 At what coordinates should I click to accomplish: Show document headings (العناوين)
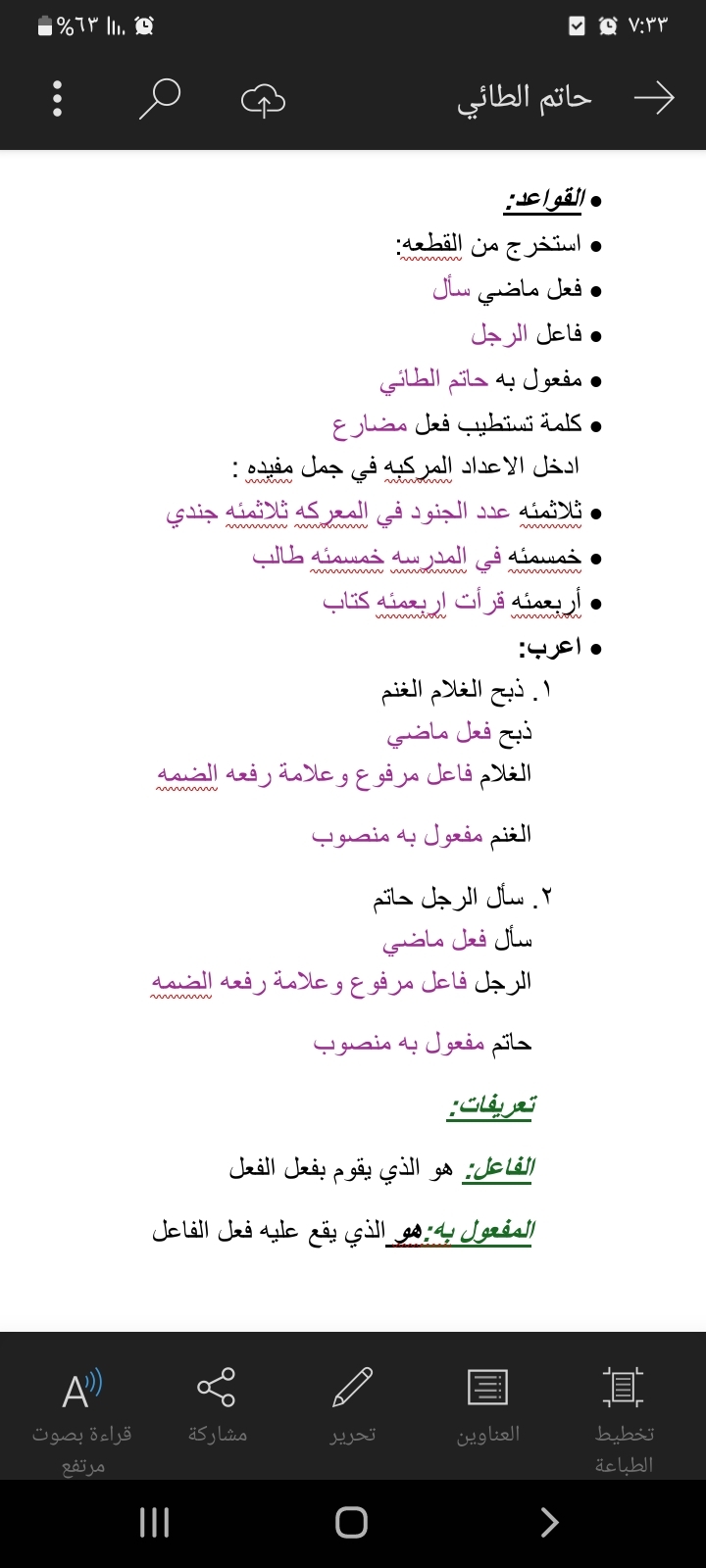[x=487, y=1406]
